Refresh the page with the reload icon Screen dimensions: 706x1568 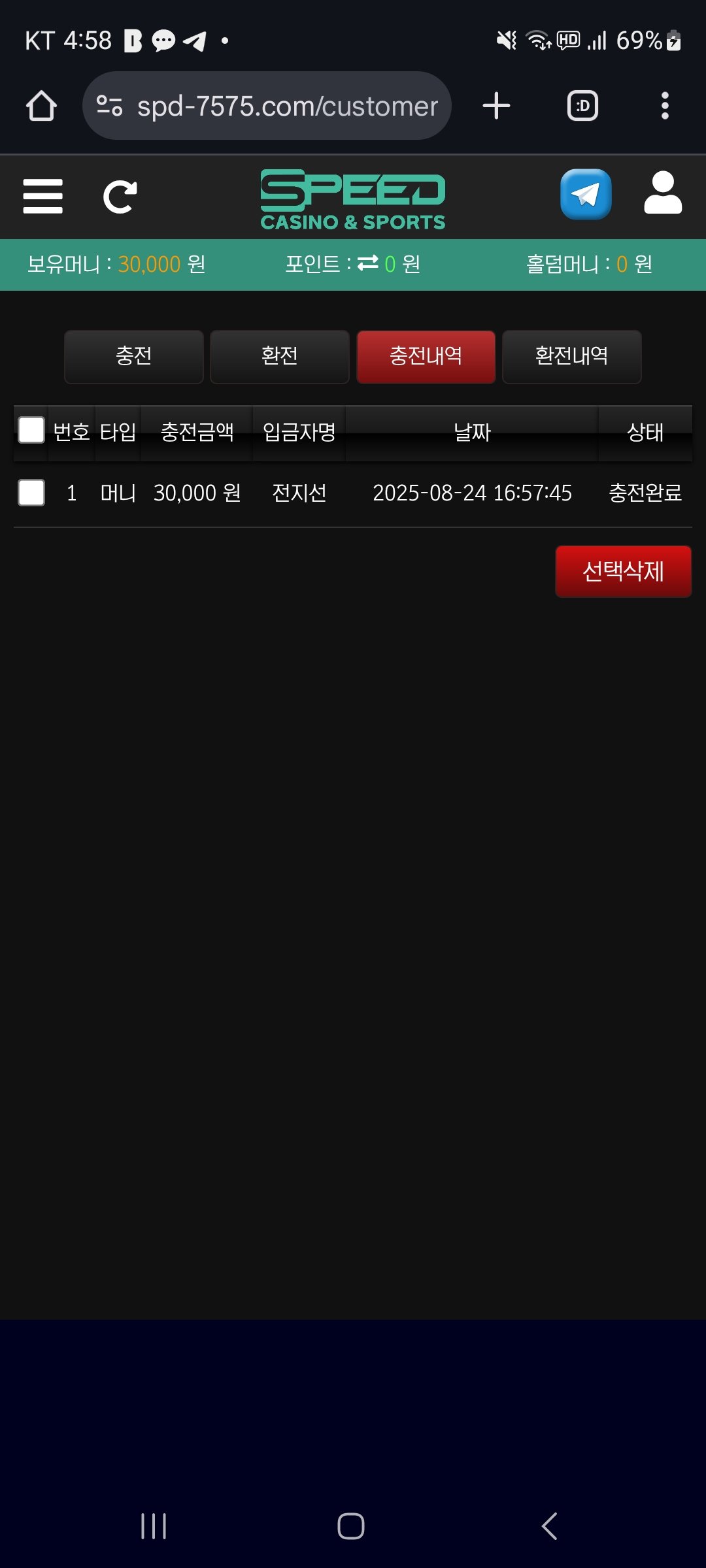pos(120,197)
